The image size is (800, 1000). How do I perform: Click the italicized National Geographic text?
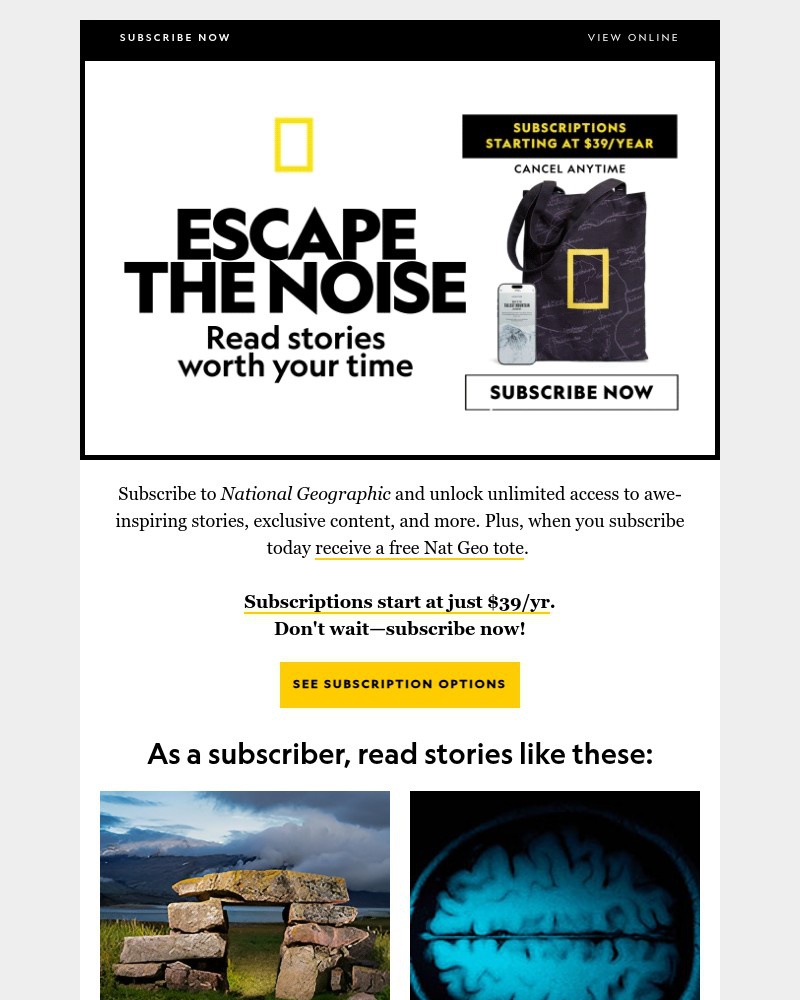pyautogui.click(x=305, y=494)
